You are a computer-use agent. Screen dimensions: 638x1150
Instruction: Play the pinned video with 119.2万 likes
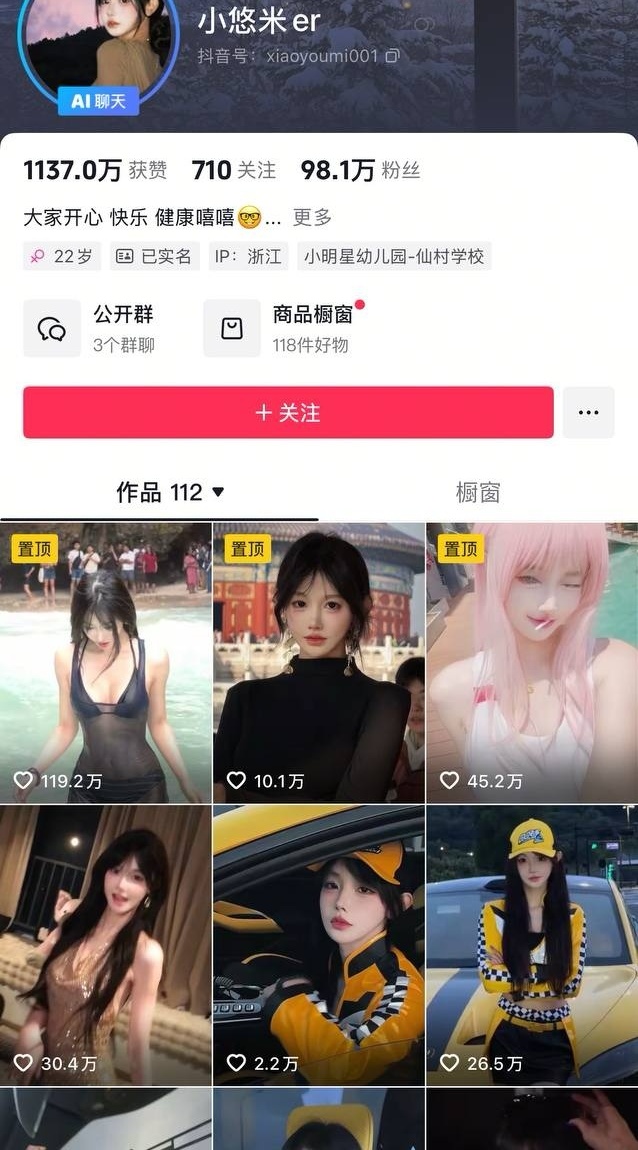click(106, 662)
